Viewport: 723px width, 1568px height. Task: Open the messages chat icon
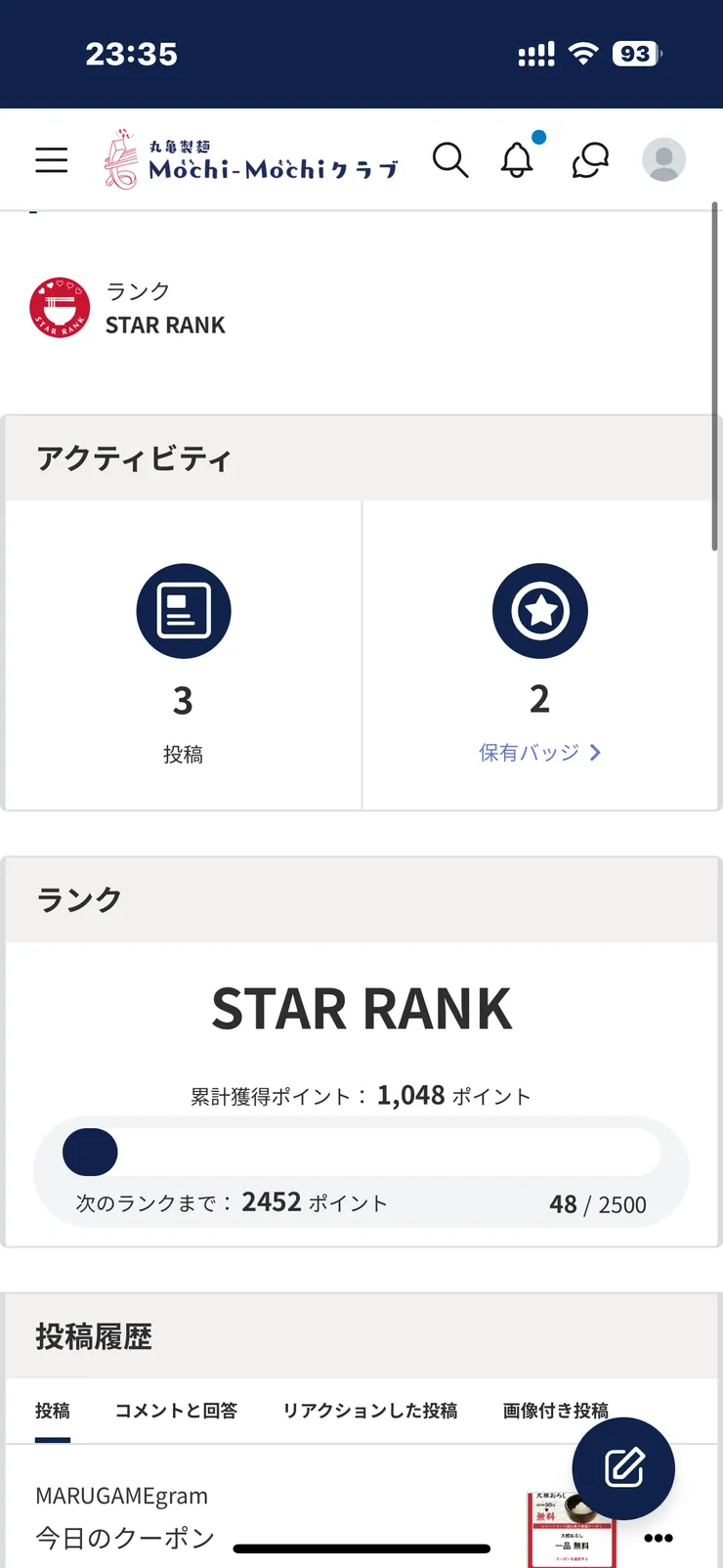click(590, 159)
